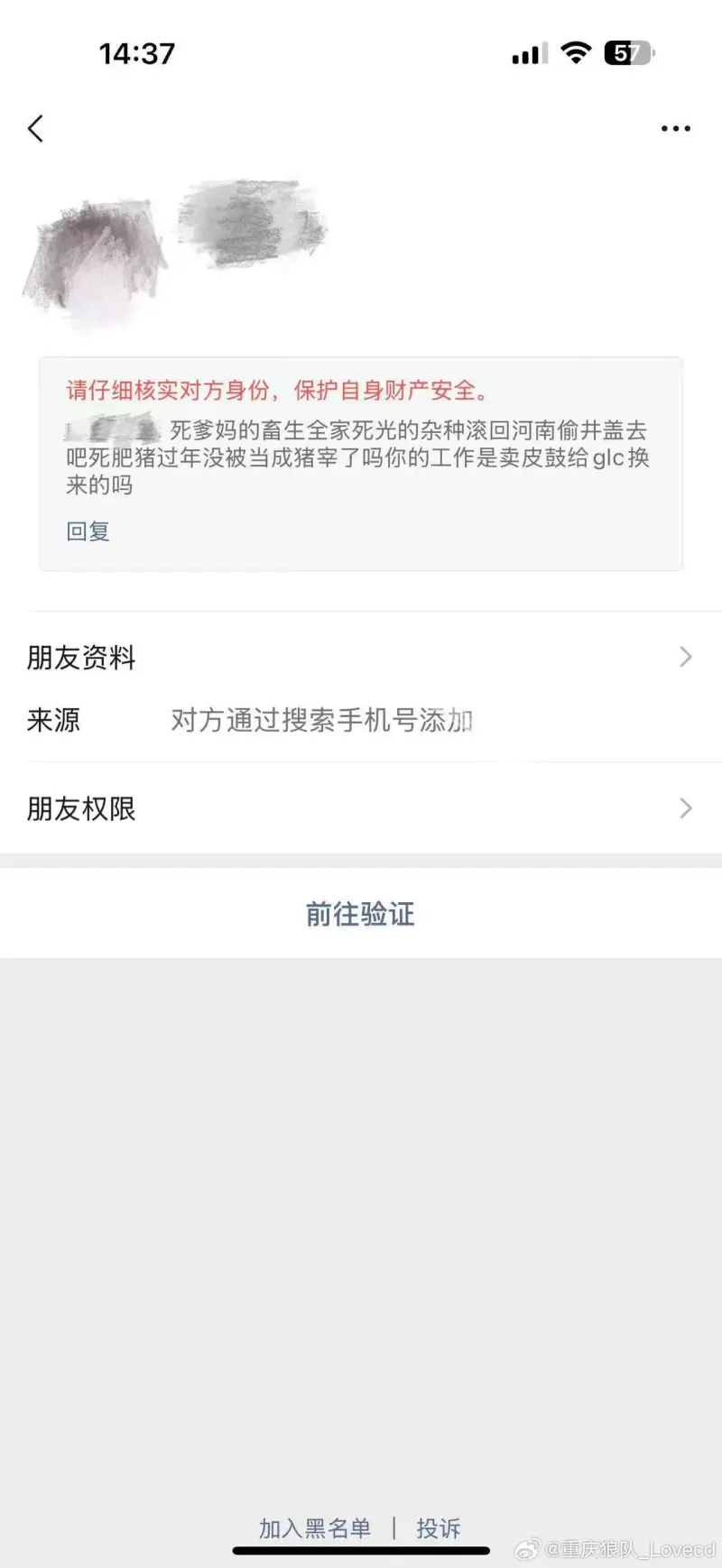The width and height of the screenshot is (722, 1568).
Task: Open the three-dot overflow menu
Action: tap(675, 129)
